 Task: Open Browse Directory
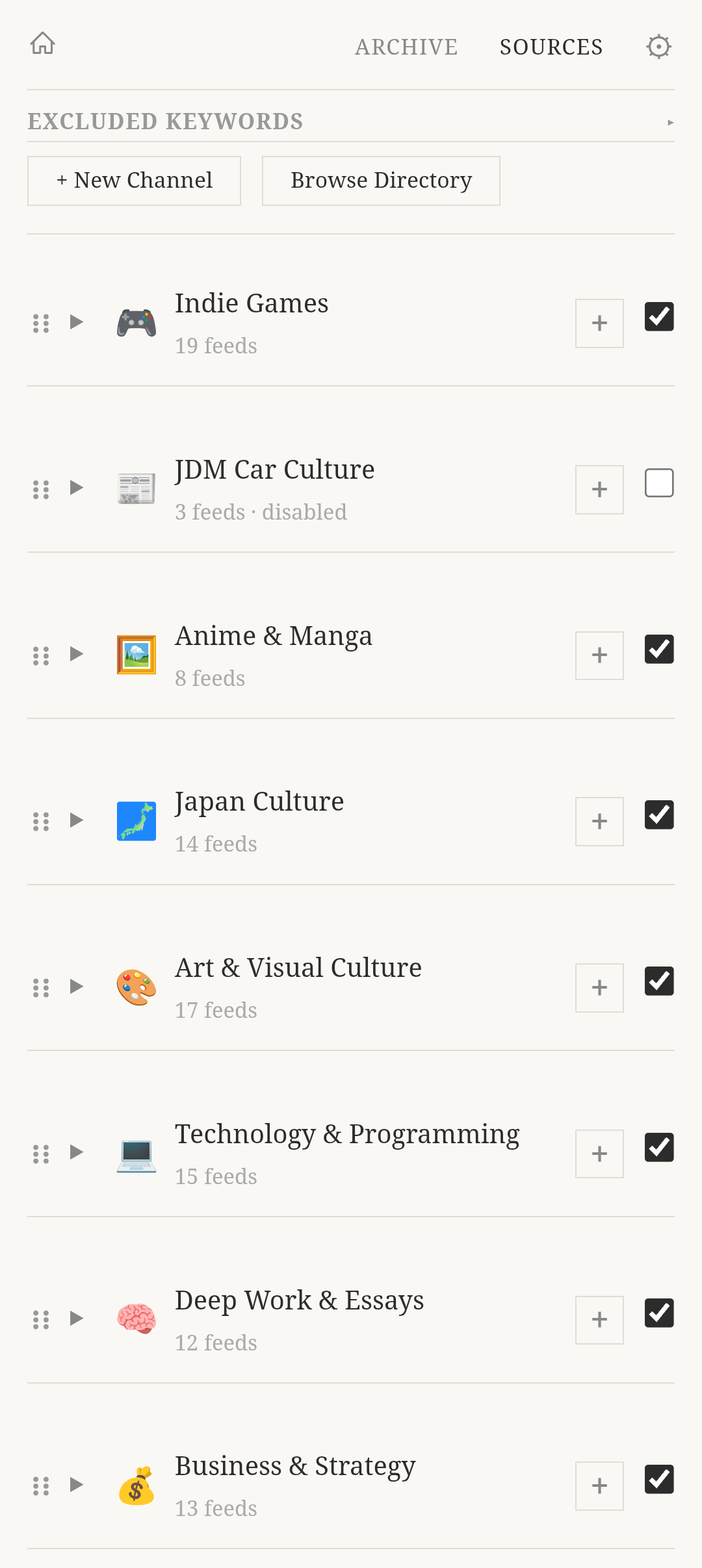coord(380,180)
